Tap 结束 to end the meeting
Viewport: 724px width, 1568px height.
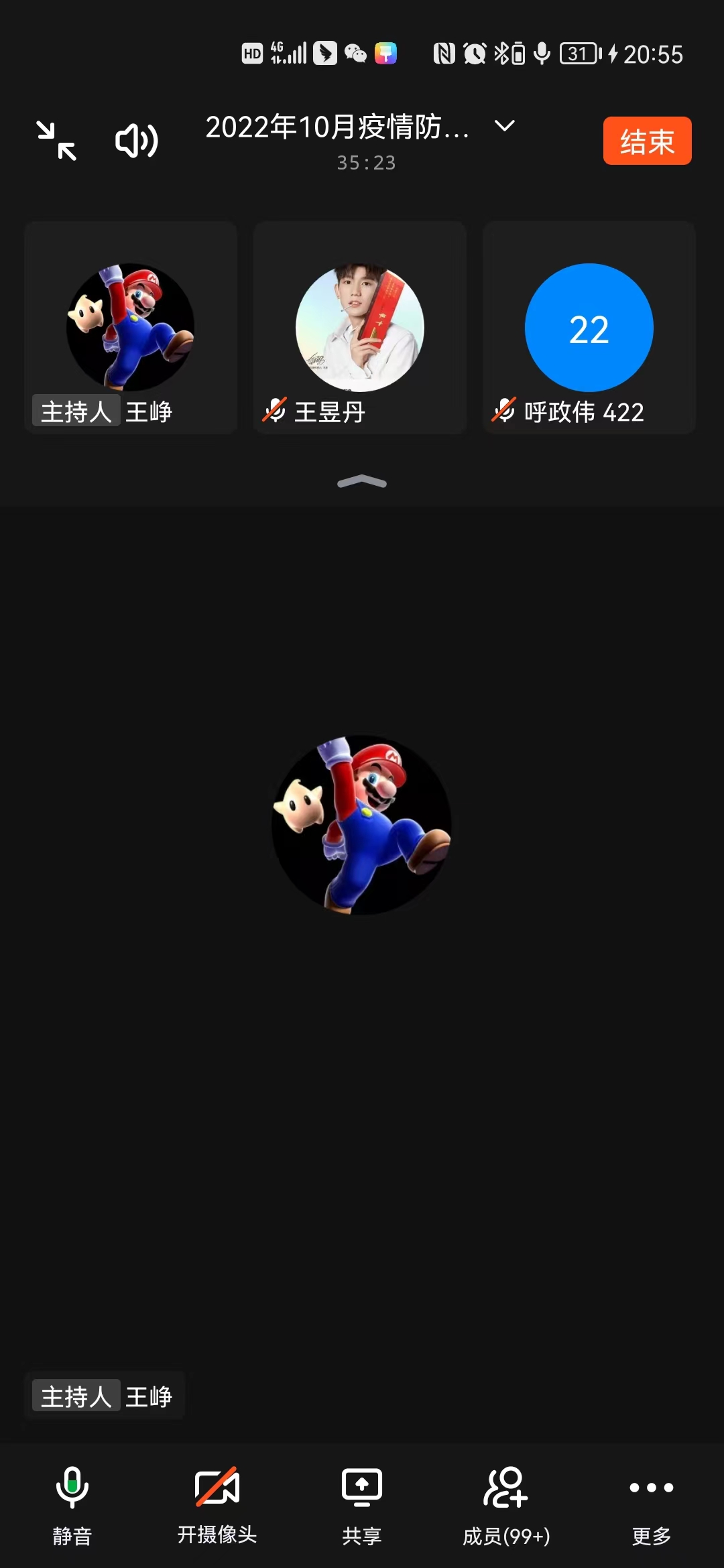647,141
